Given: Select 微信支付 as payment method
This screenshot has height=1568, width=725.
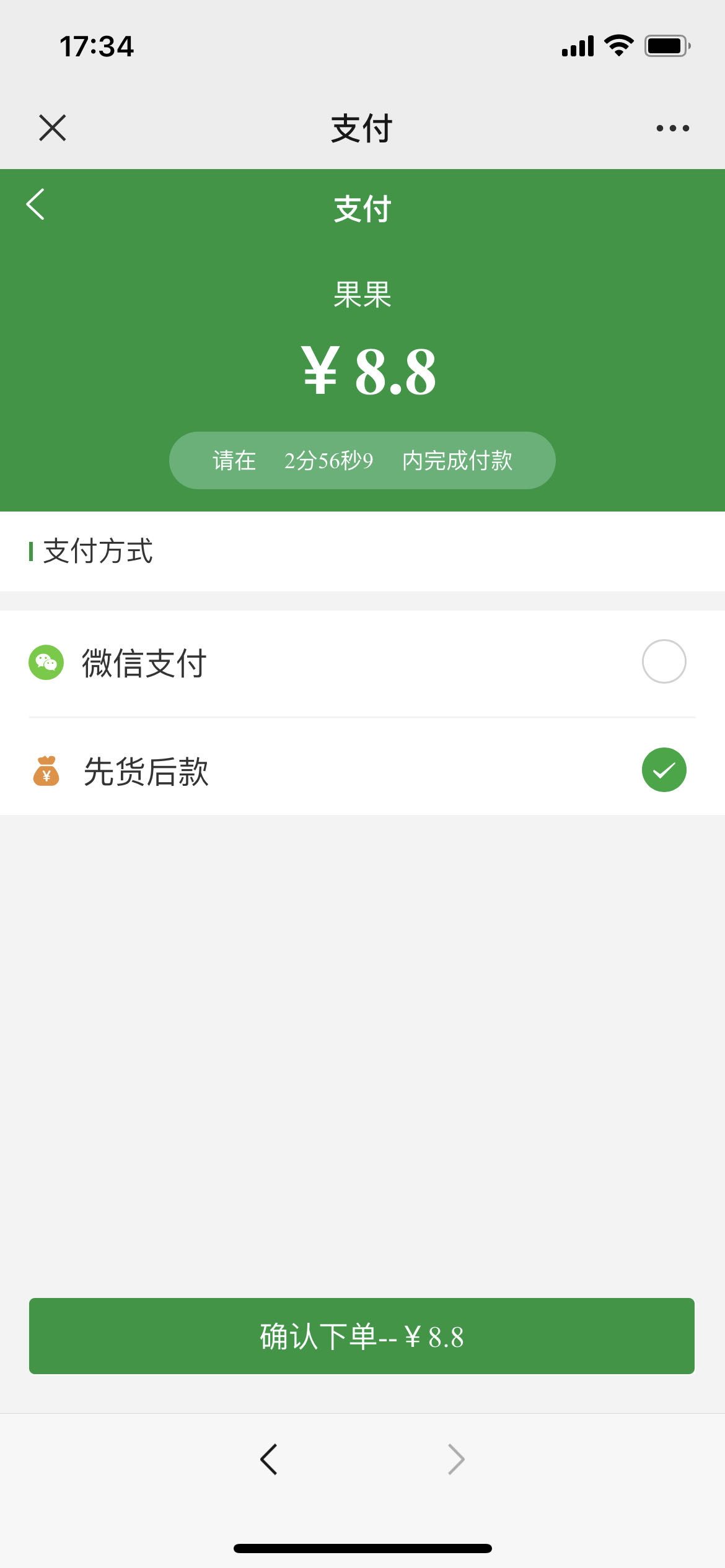Looking at the screenshot, I should pyautogui.click(x=362, y=663).
